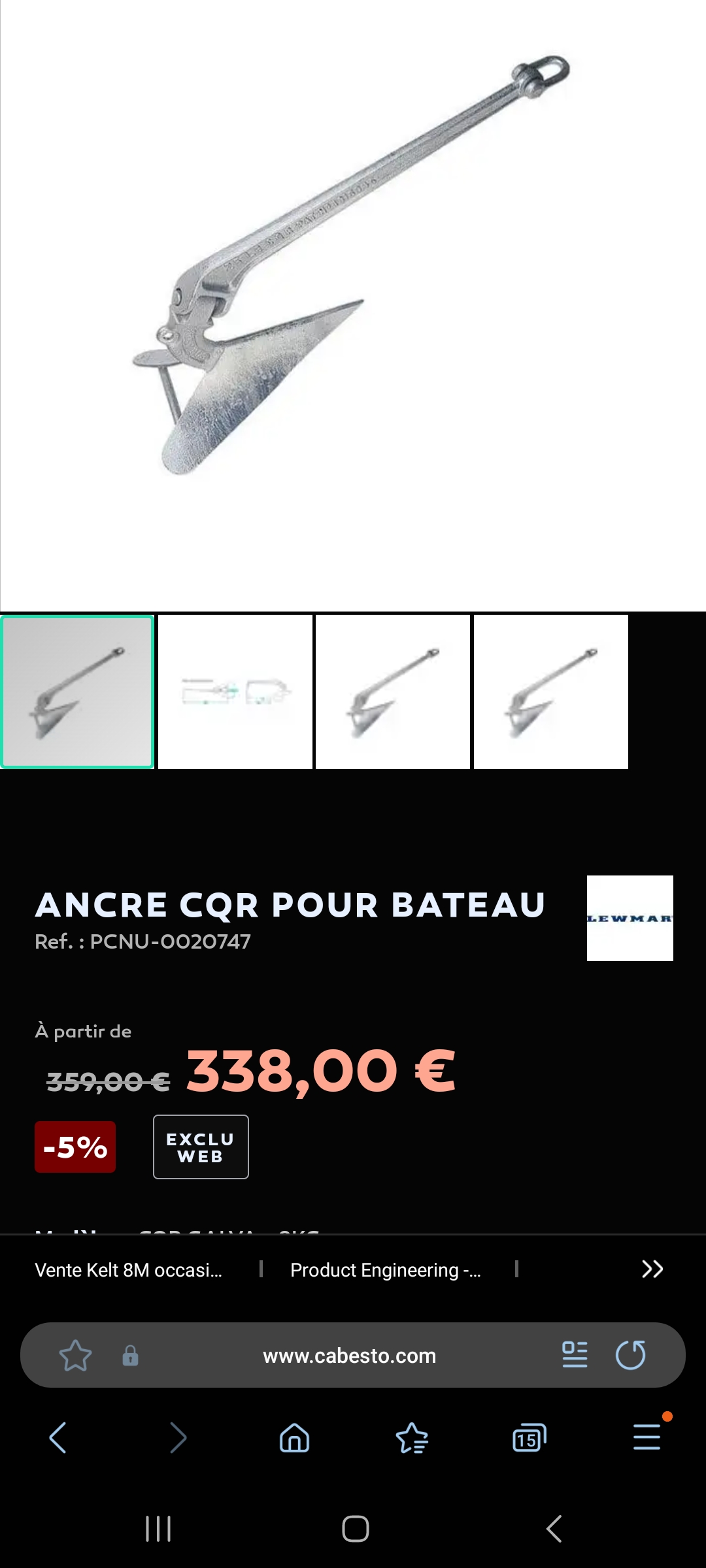Select the first anchor thumbnail
Screen dimensions: 706x1568
tap(77, 692)
